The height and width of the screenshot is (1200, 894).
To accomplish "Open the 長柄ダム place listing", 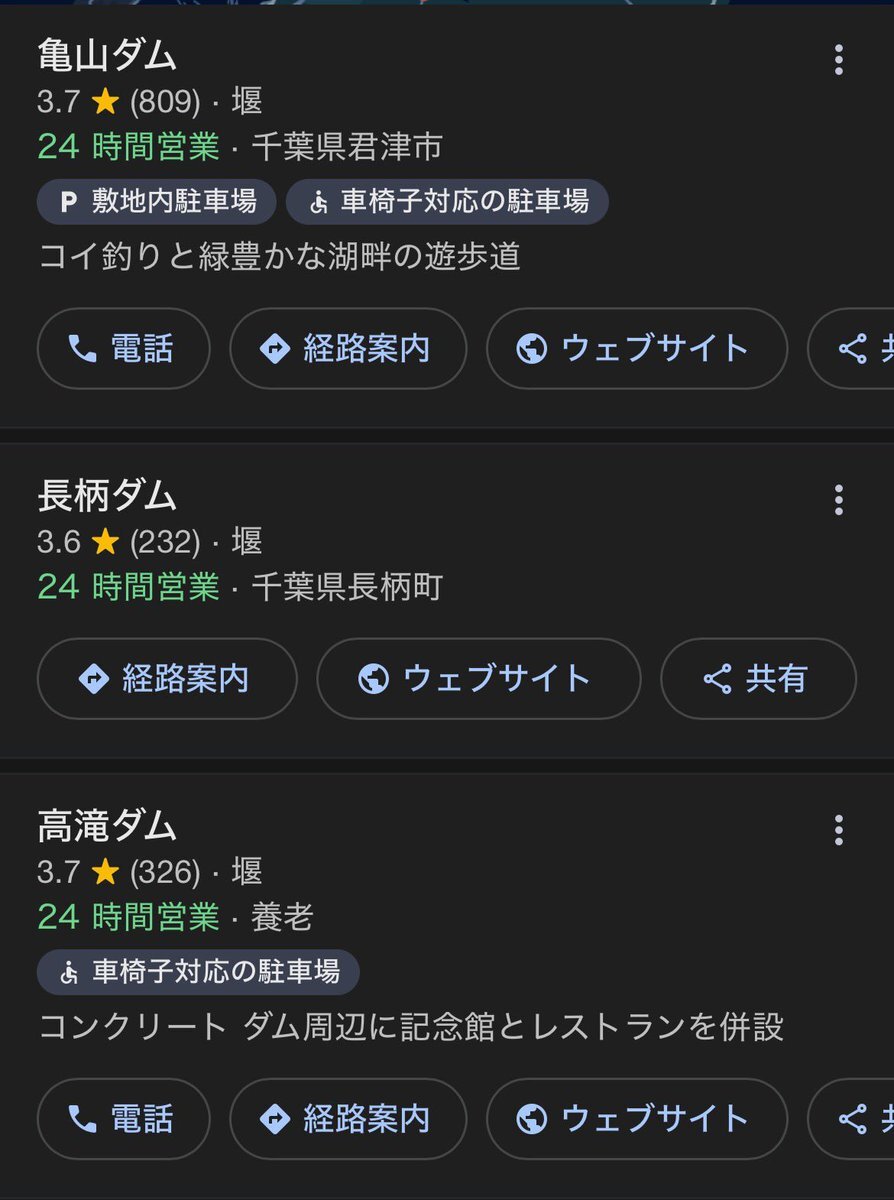I will (x=107, y=496).
